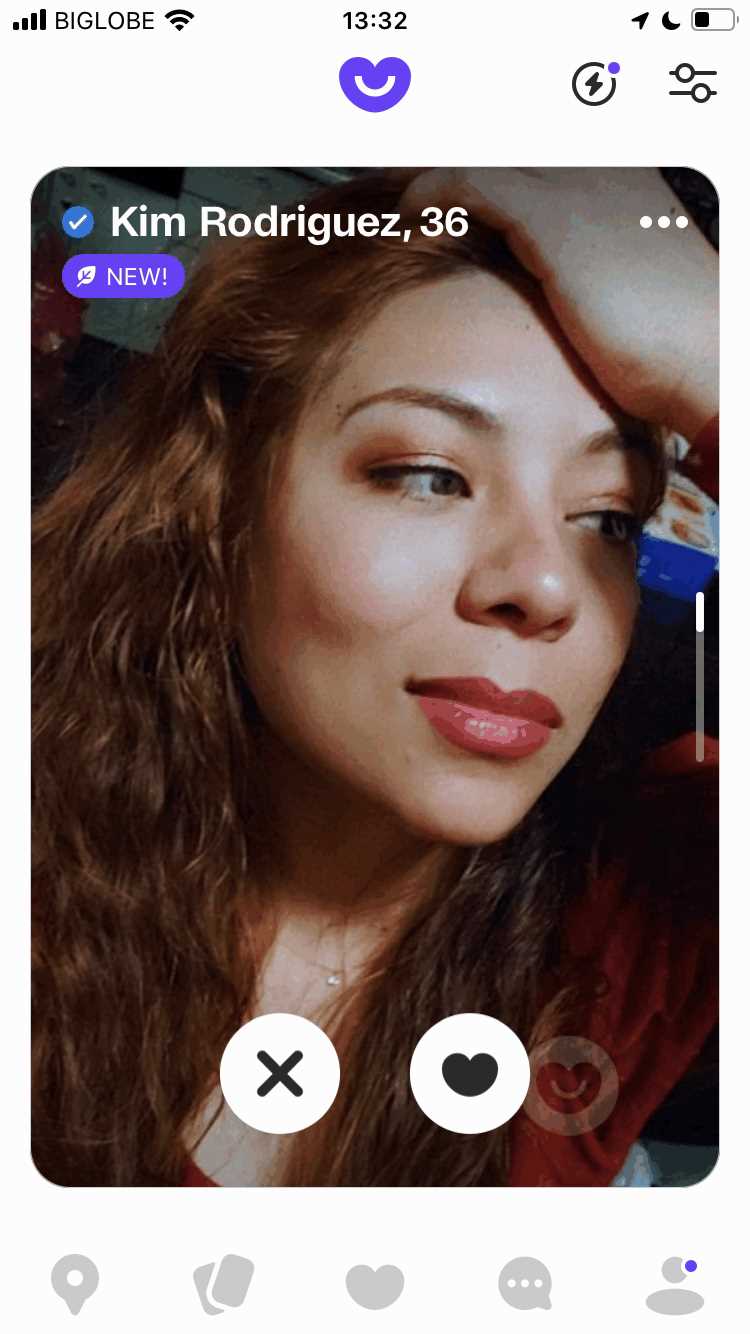The height and width of the screenshot is (1334, 750).
Task: Send a crush with the smiling heart button
Action: (x=571, y=1084)
